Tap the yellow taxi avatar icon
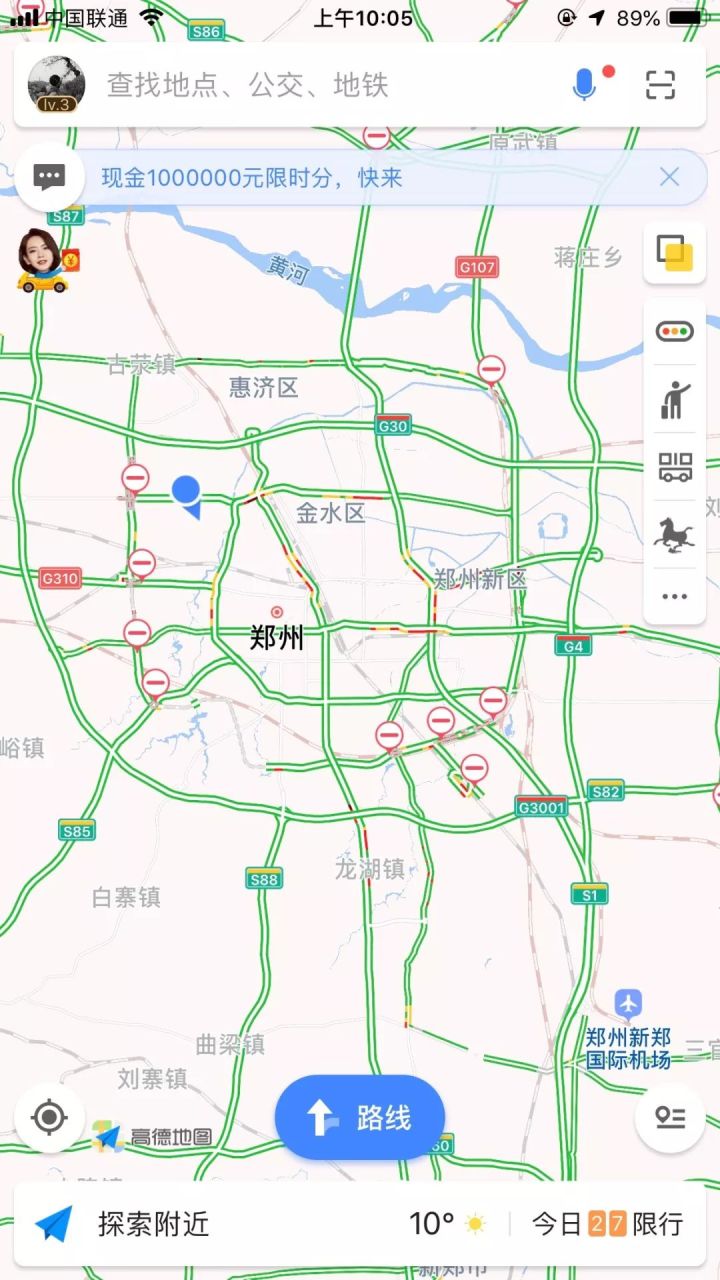 click(40, 268)
